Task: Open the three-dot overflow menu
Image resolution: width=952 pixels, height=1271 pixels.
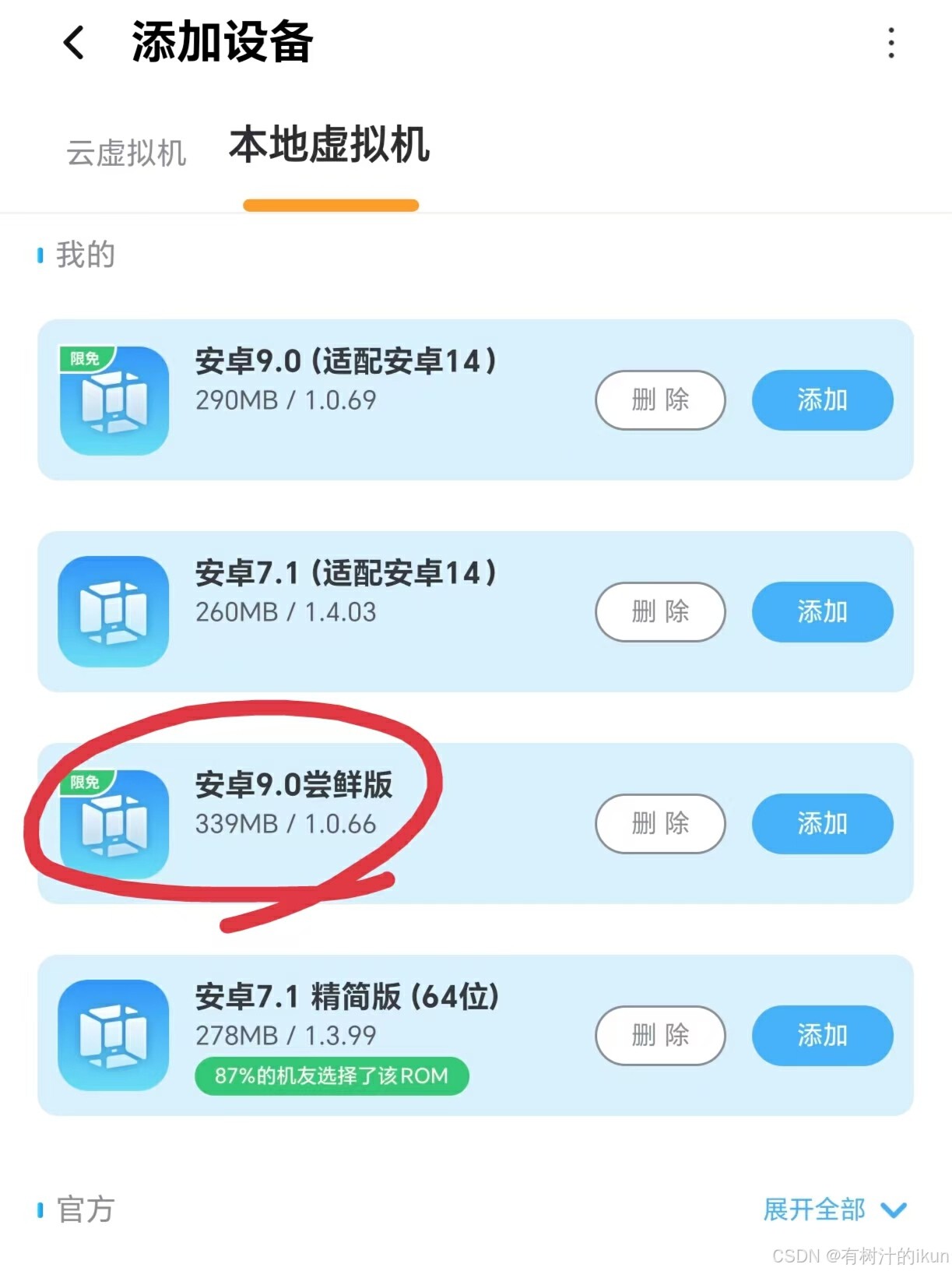Action: [x=891, y=43]
